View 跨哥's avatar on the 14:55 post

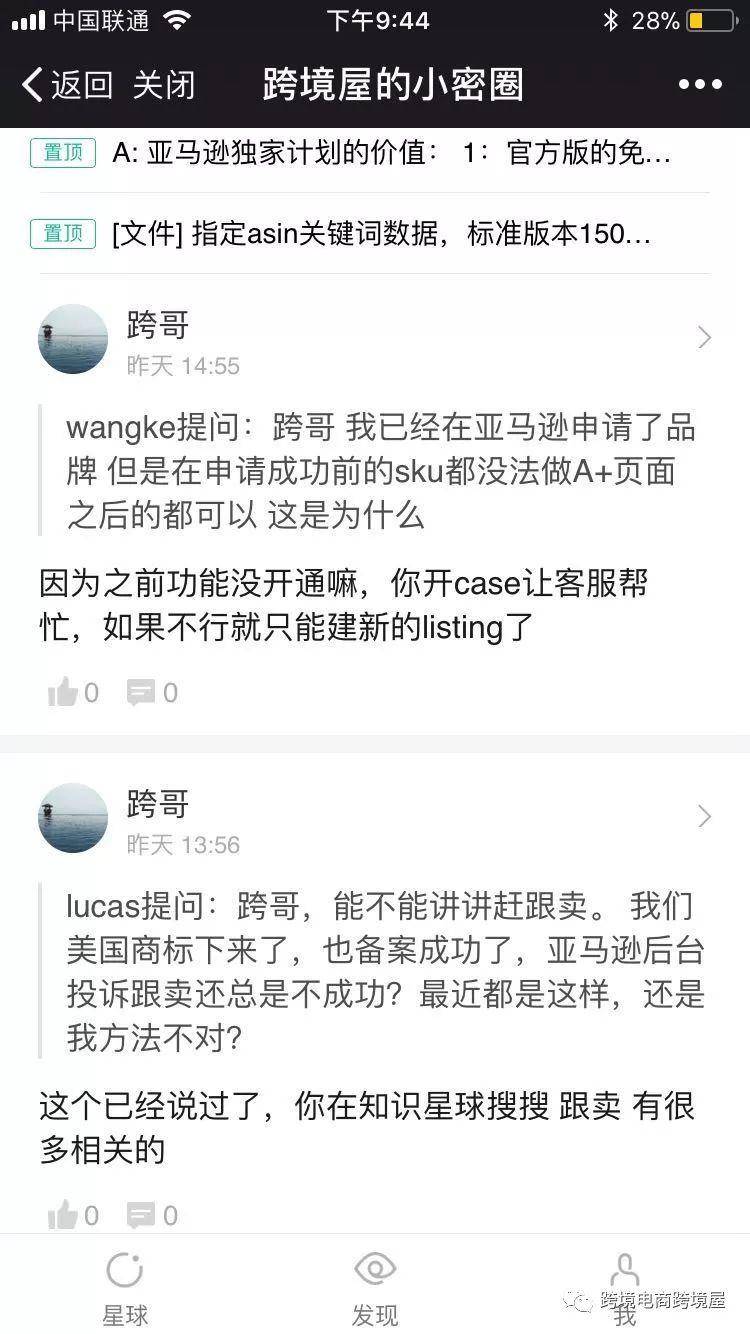click(x=73, y=339)
